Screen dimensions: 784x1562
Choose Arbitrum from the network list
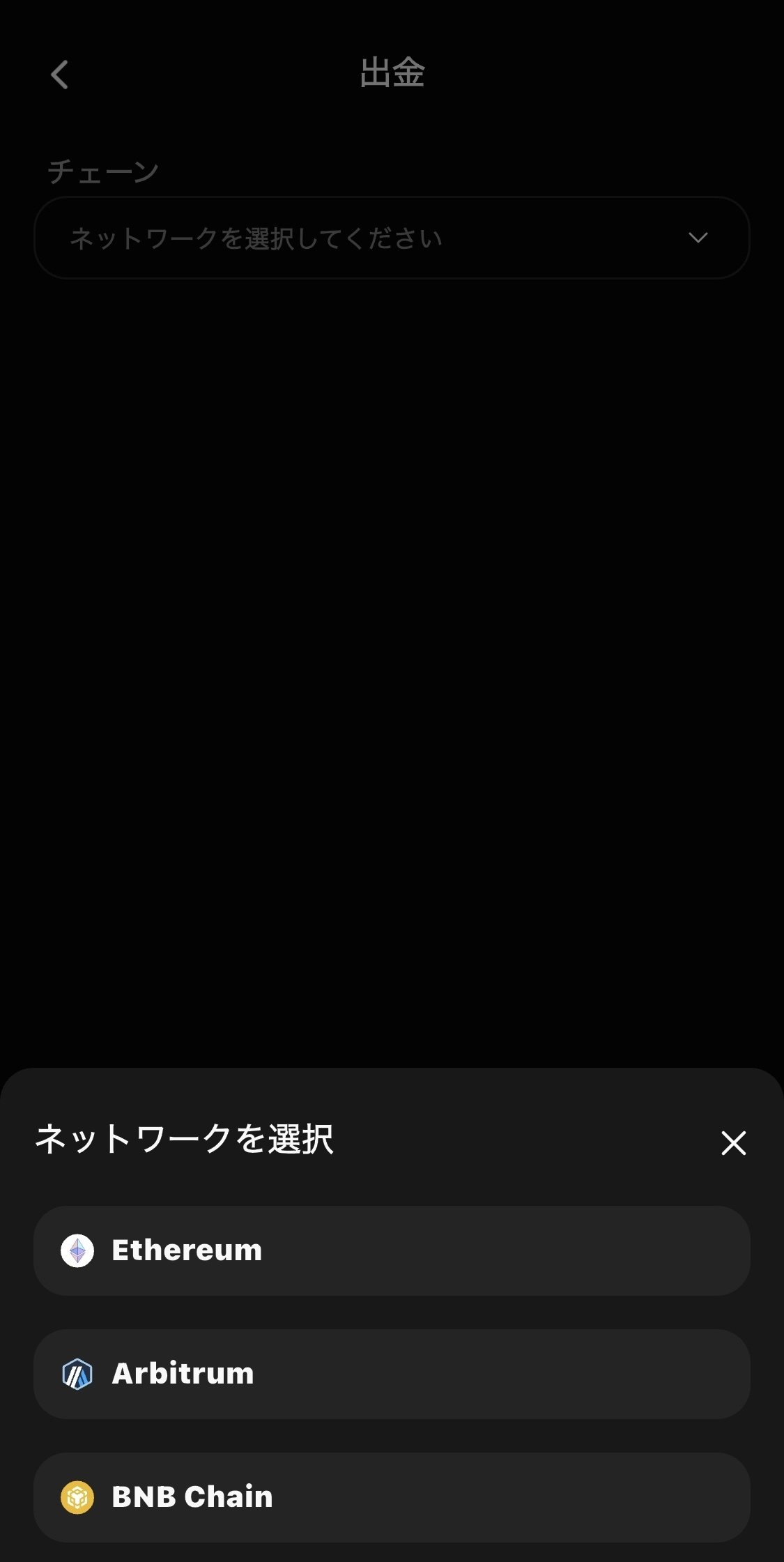(x=392, y=1374)
